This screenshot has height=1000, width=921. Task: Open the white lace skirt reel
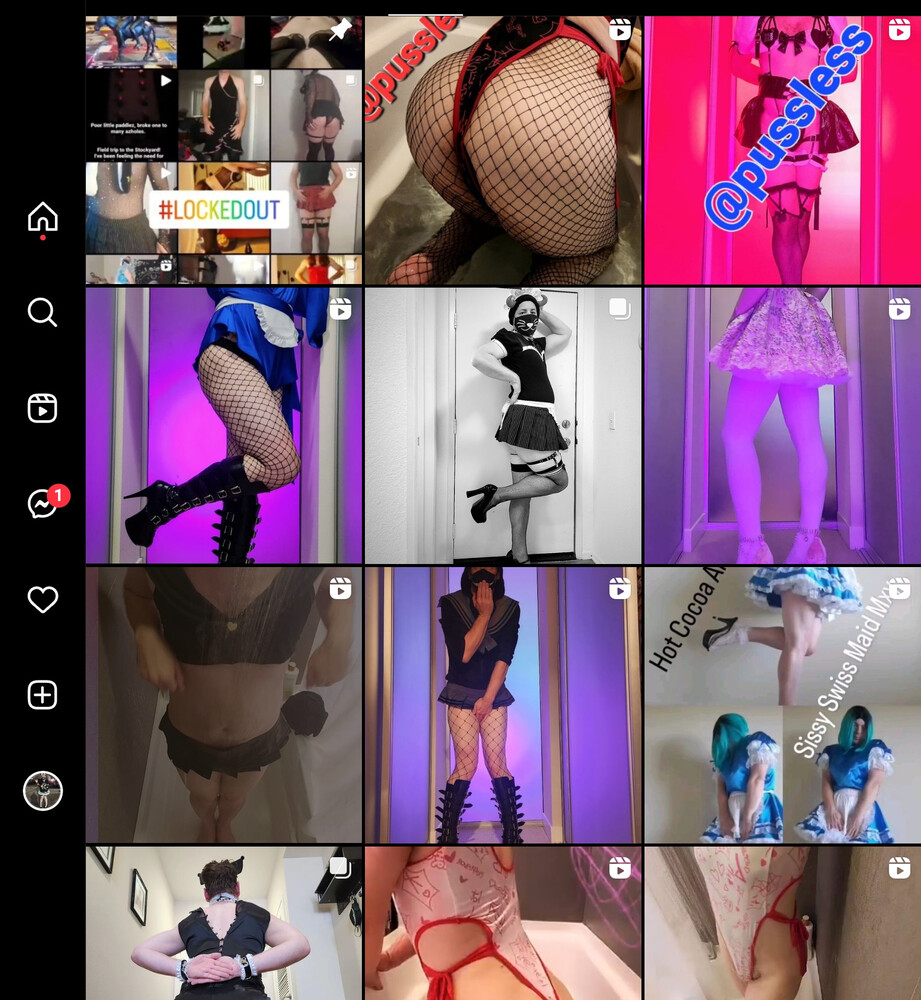point(782,426)
